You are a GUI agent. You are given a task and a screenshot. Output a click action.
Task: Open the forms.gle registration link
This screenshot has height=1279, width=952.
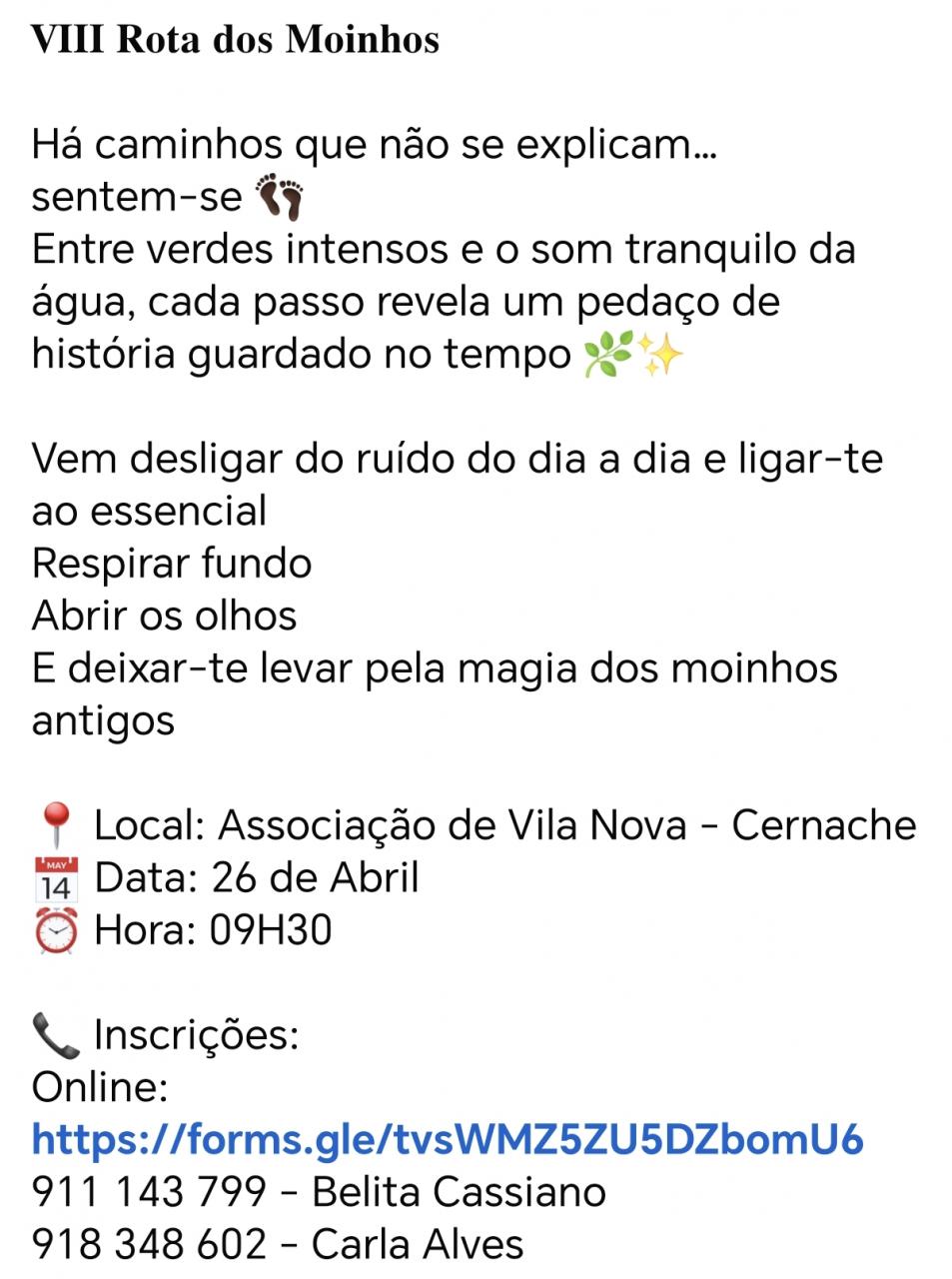point(448,1139)
